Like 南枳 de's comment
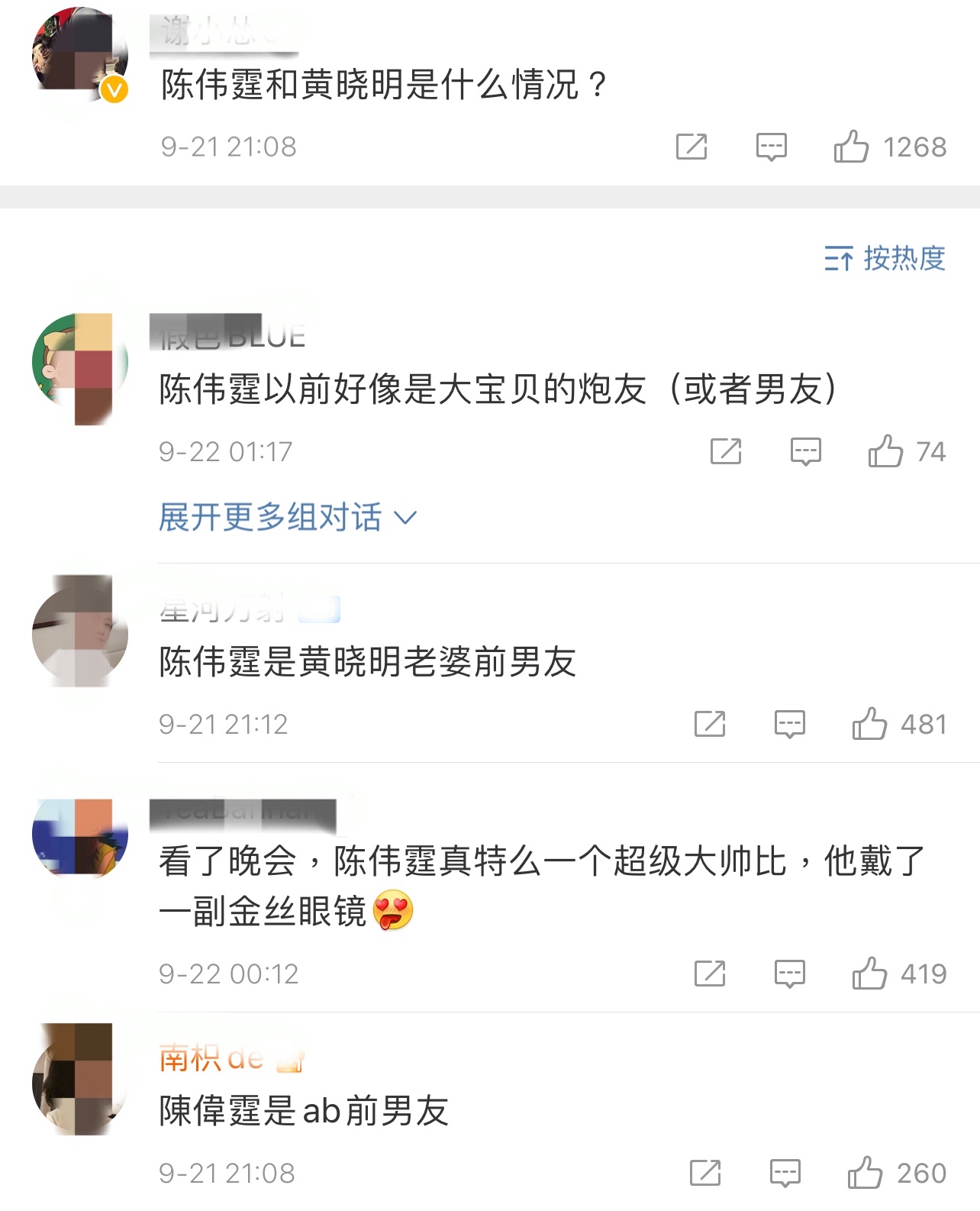 pos(865,1173)
